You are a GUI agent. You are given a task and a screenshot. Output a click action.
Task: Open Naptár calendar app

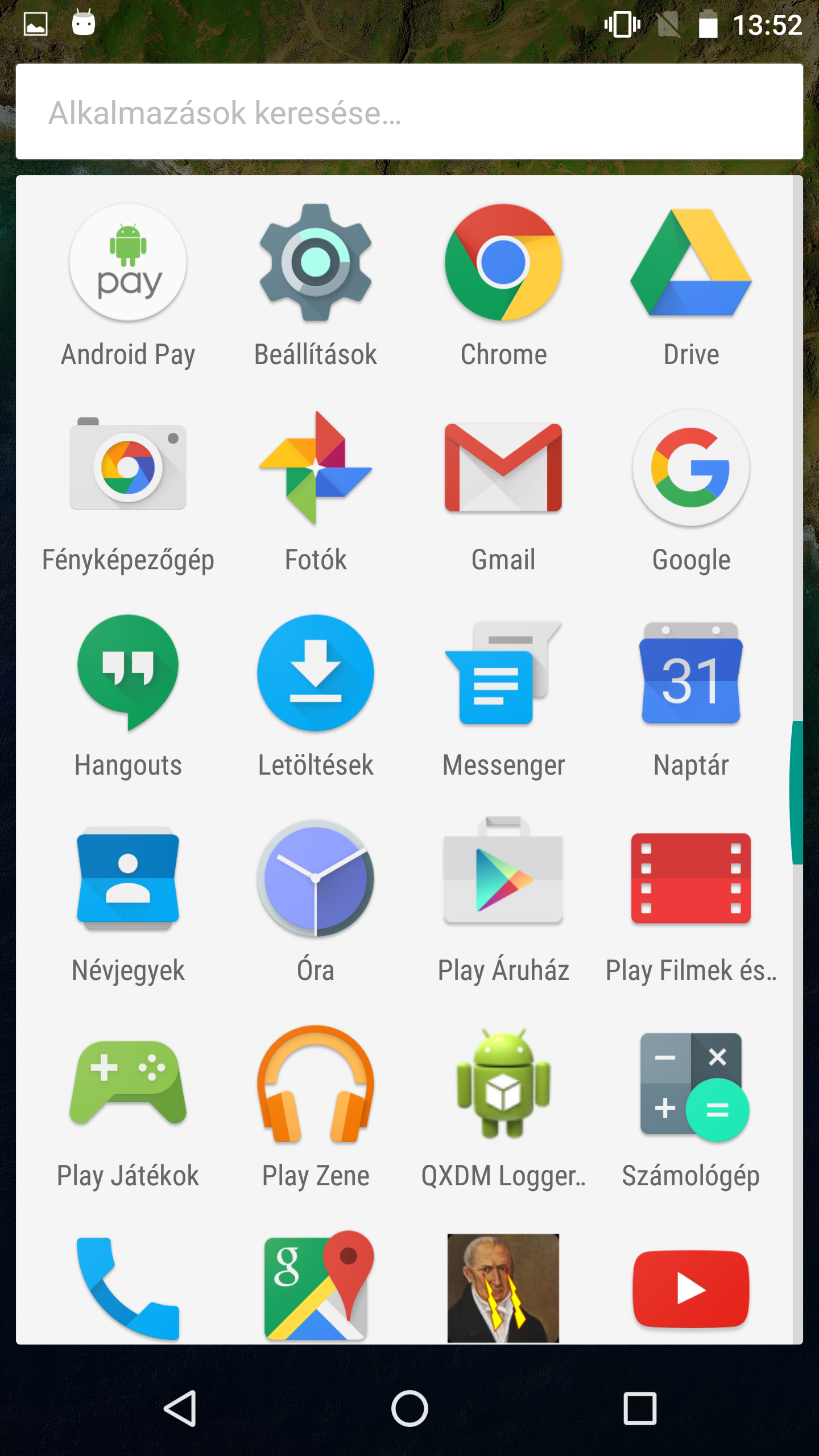tap(691, 672)
